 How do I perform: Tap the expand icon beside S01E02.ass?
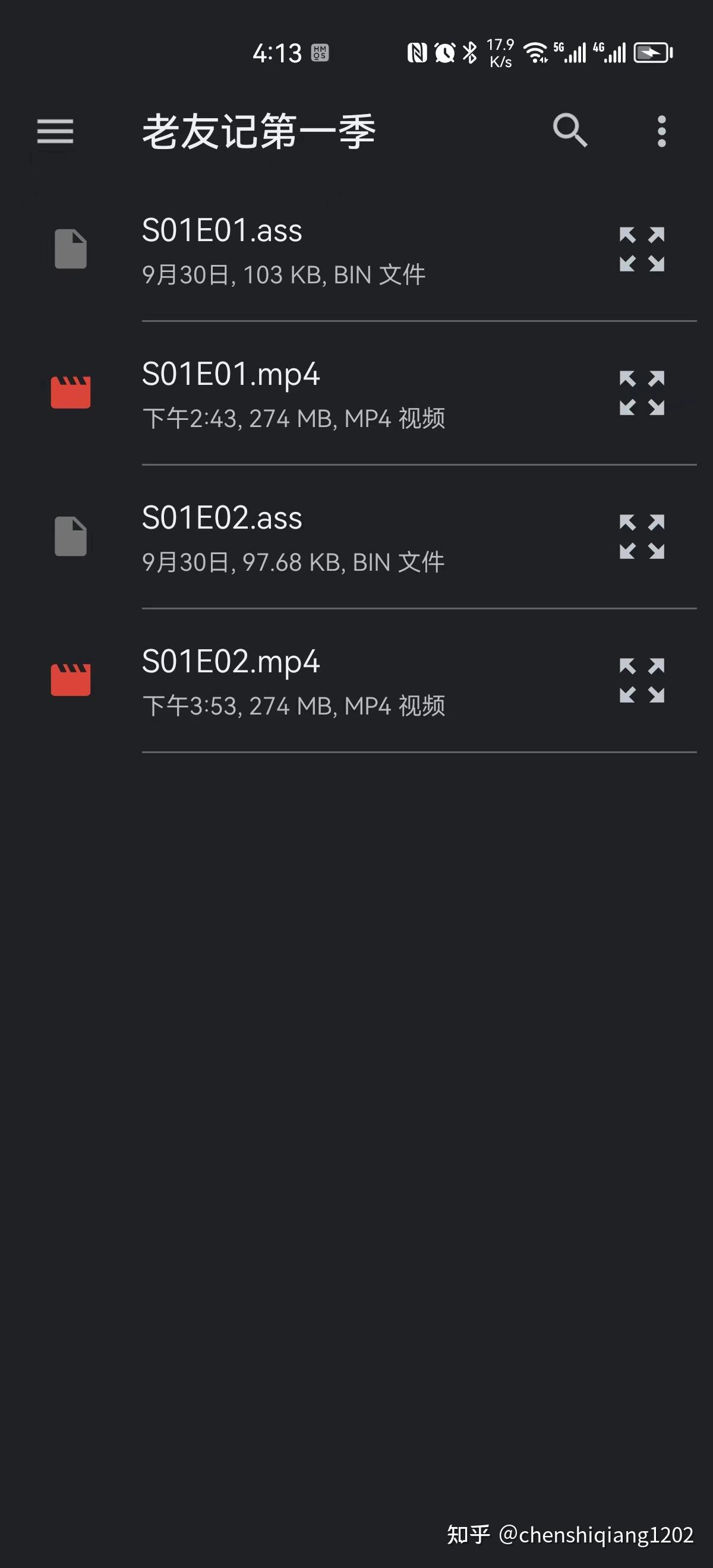pyautogui.click(x=642, y=537)
